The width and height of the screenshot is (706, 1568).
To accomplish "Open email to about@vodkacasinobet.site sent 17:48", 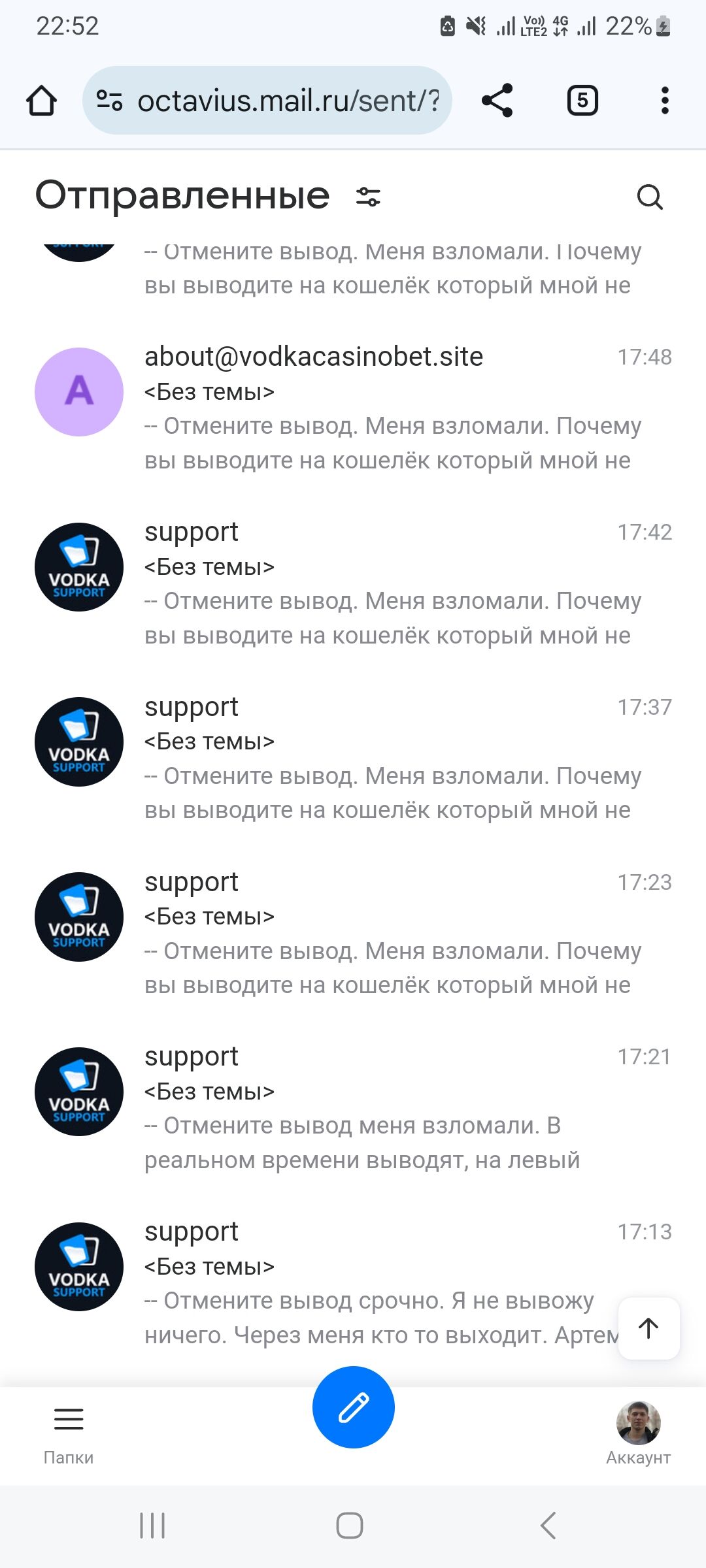I will click(x=392, y=408).
